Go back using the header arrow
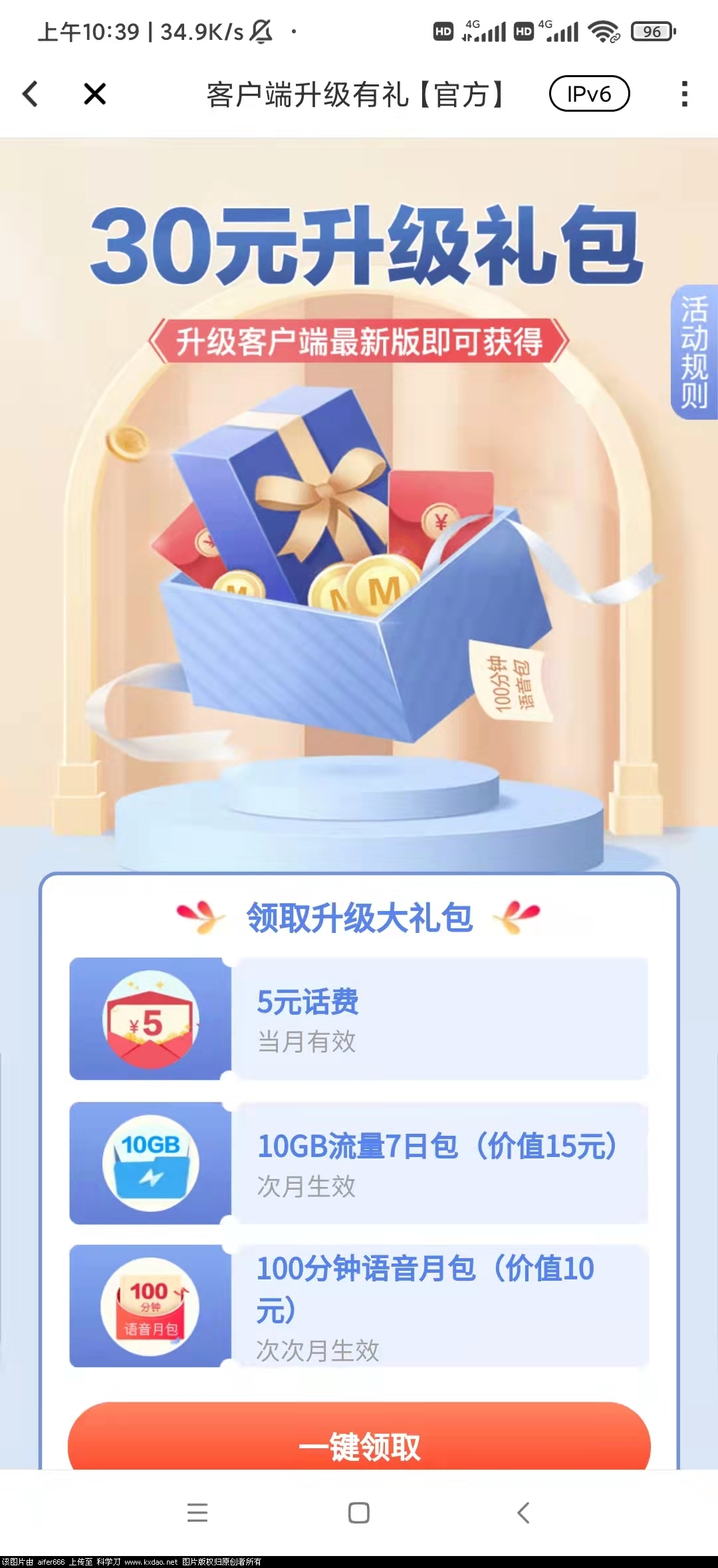The height and width of the screenshot is (1568, 718). point(31,94)
